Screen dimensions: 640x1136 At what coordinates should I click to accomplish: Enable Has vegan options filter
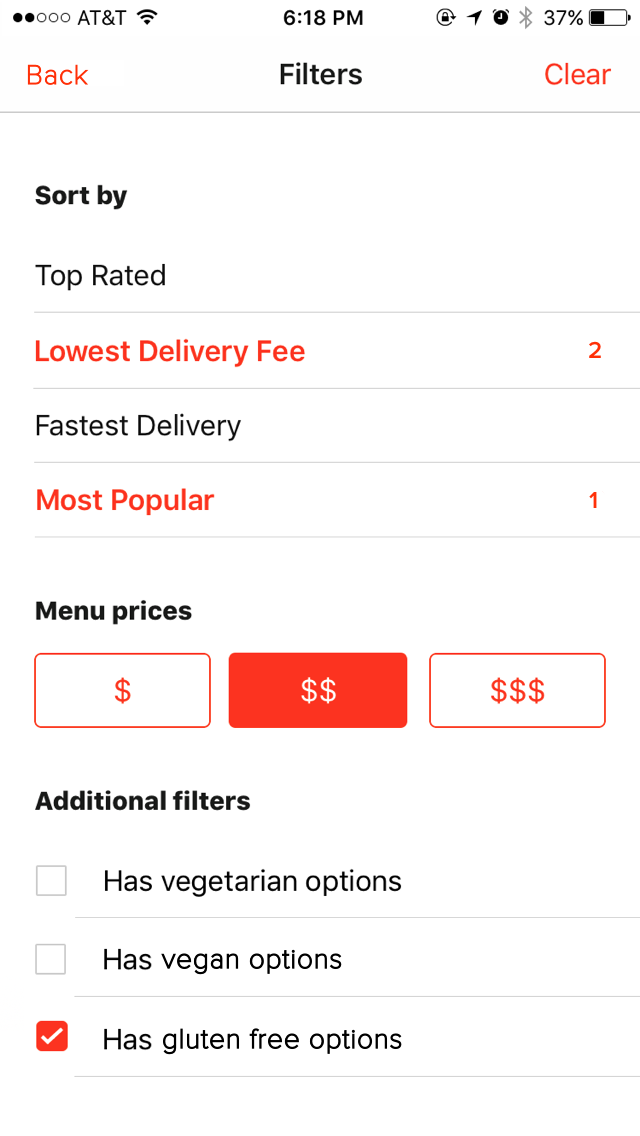51,959
